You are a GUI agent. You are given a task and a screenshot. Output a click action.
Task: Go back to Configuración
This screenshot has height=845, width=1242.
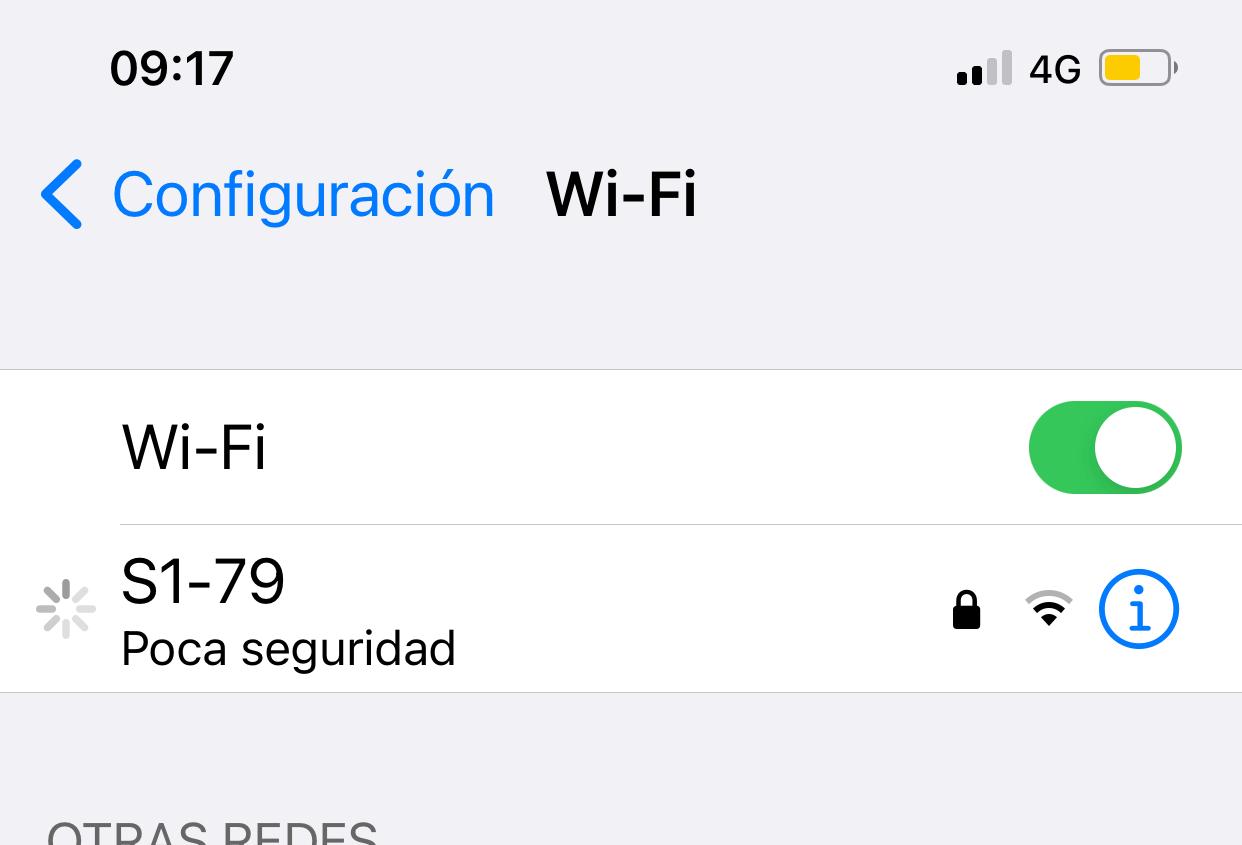268,194
